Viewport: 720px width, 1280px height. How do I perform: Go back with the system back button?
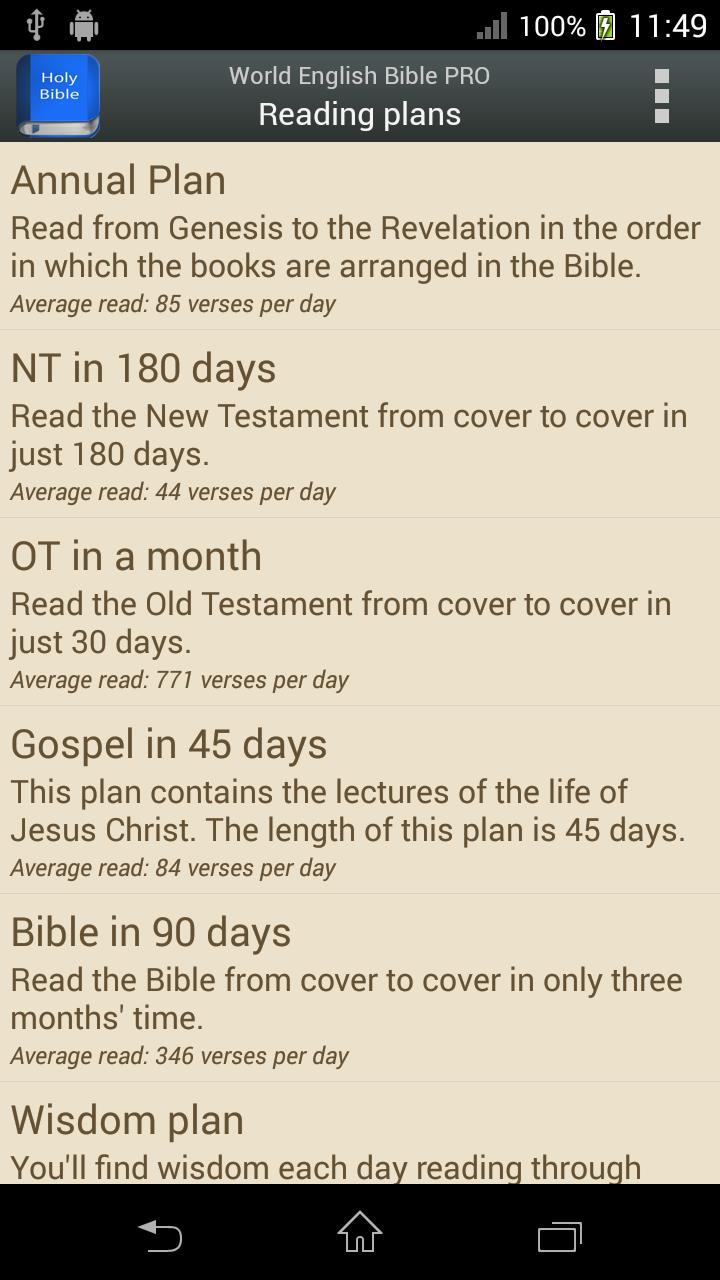point(160,1234)
